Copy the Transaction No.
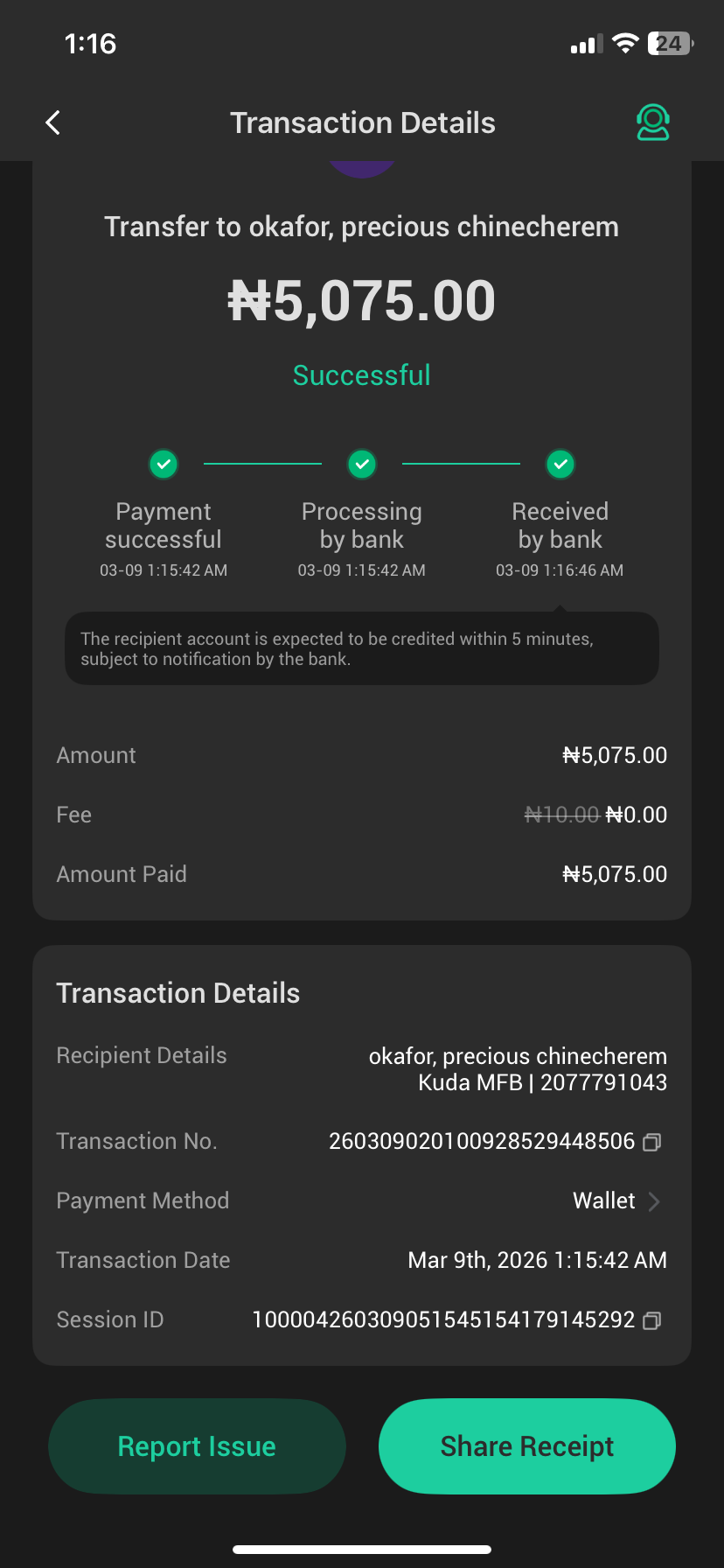The height and width of the screenshot is (1568, 724). [651, 1142]
